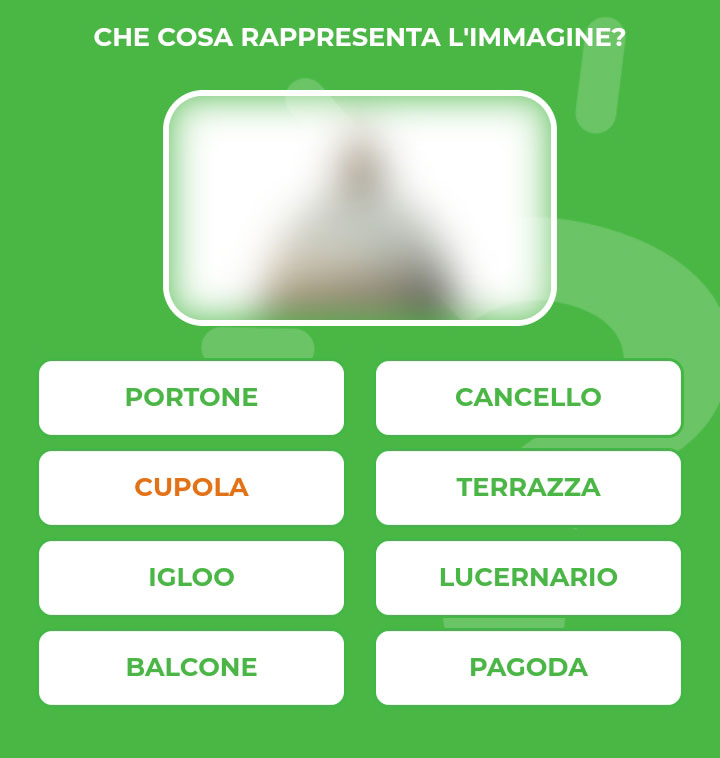Pick the CUPOLA answer option
Screen dimensions: 720x758
191,488
